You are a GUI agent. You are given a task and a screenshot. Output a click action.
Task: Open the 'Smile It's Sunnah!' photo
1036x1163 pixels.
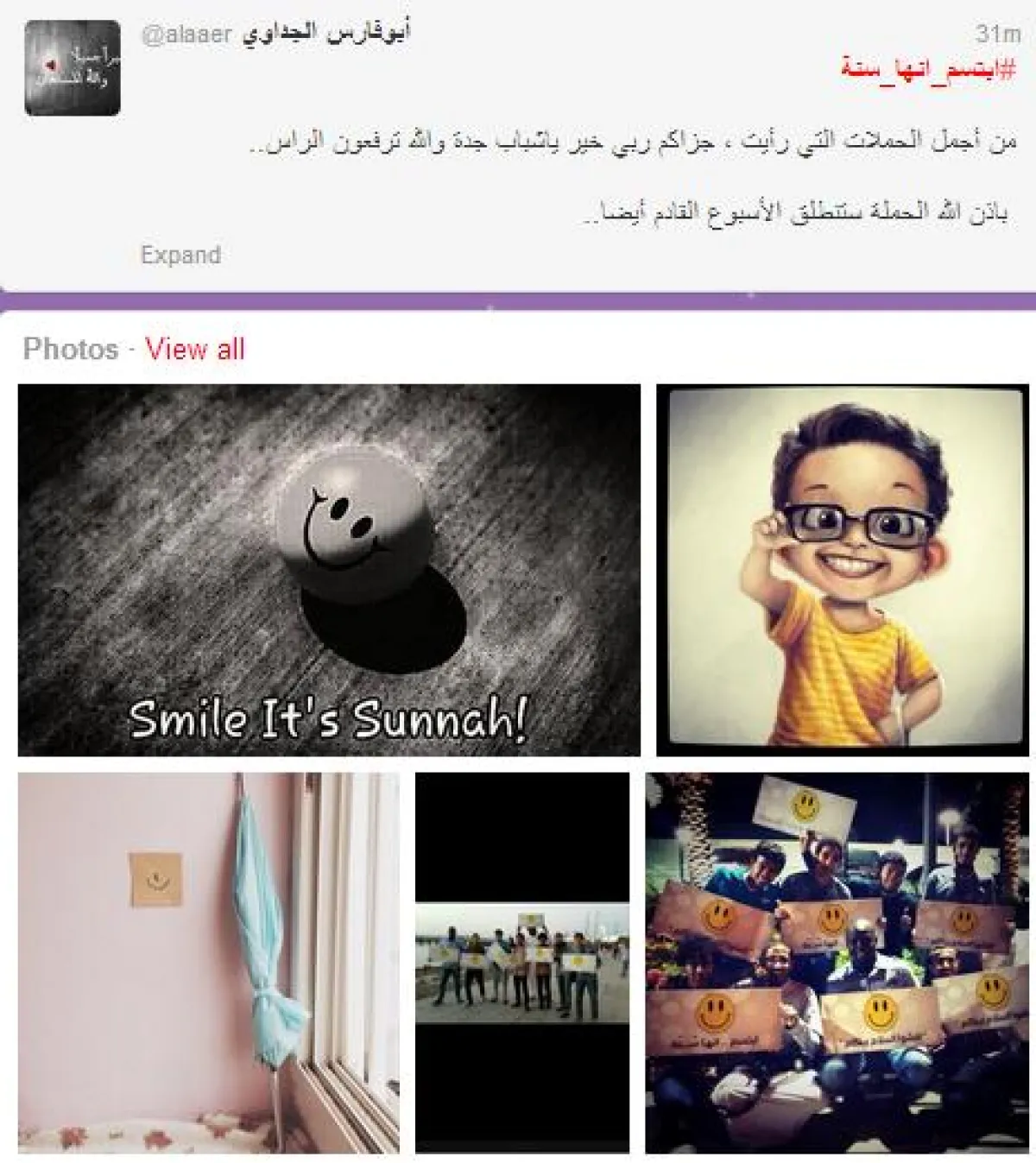[x=329, y=570]
